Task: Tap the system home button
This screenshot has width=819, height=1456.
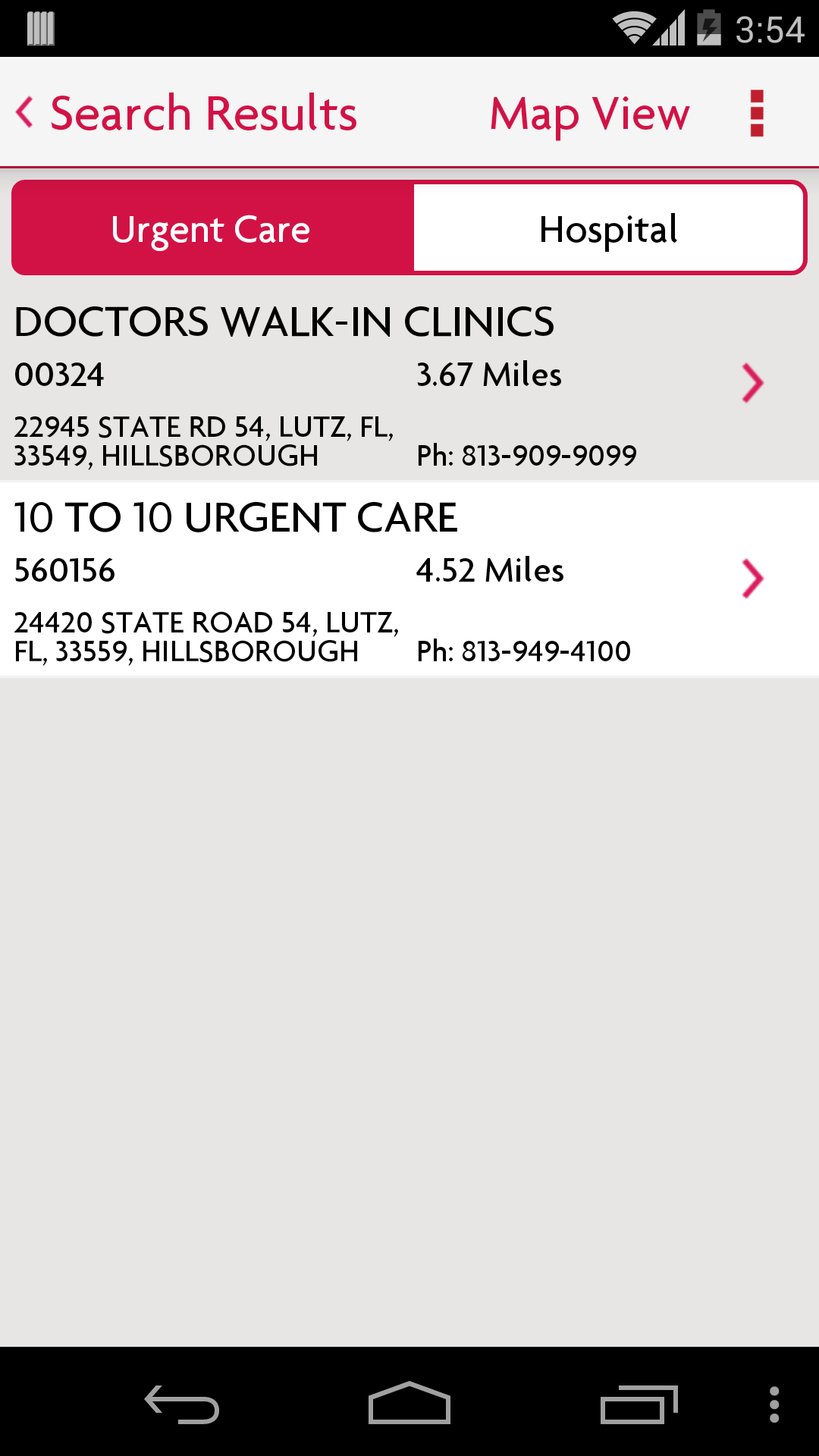Action: (409, 1404)
